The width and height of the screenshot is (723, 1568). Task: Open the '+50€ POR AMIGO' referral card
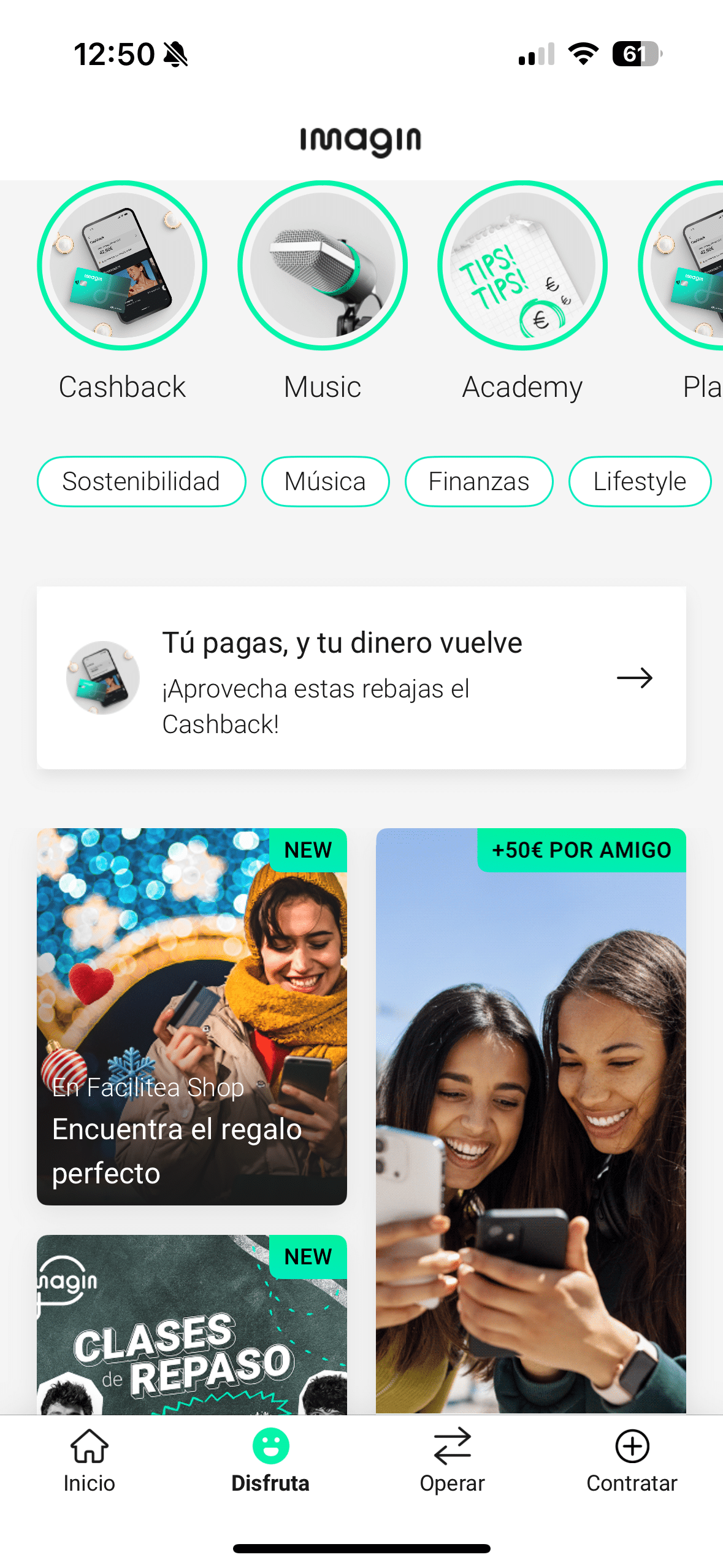click(531, 1104)
